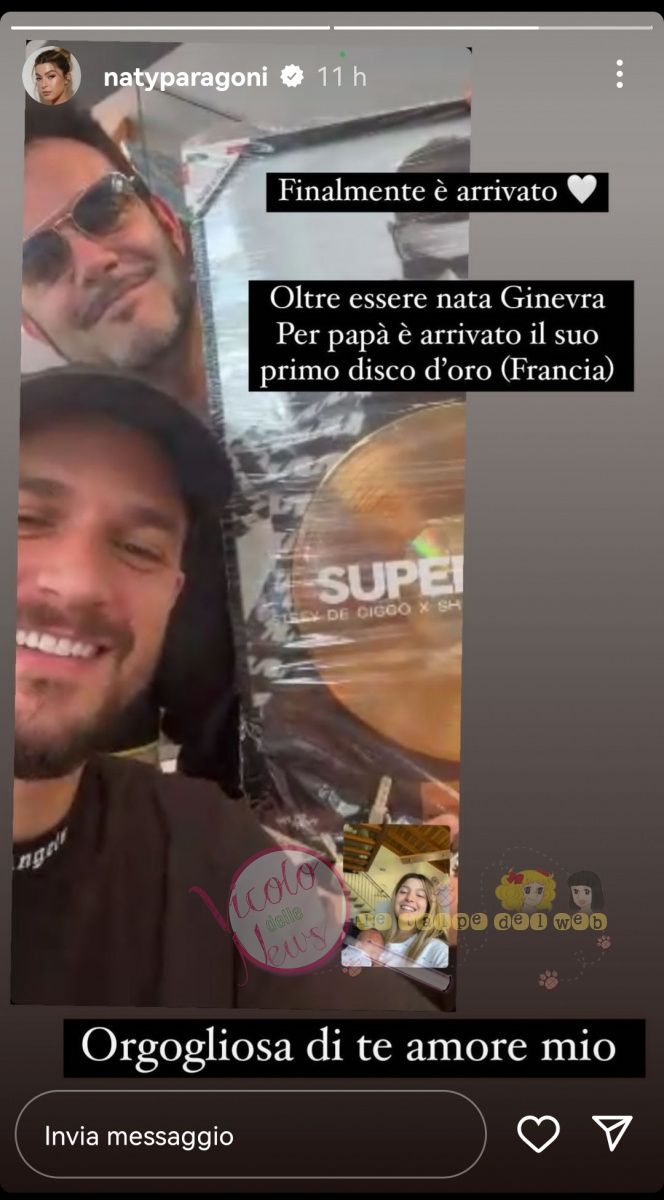Open the story overflow menu

[x=619, y=74]
